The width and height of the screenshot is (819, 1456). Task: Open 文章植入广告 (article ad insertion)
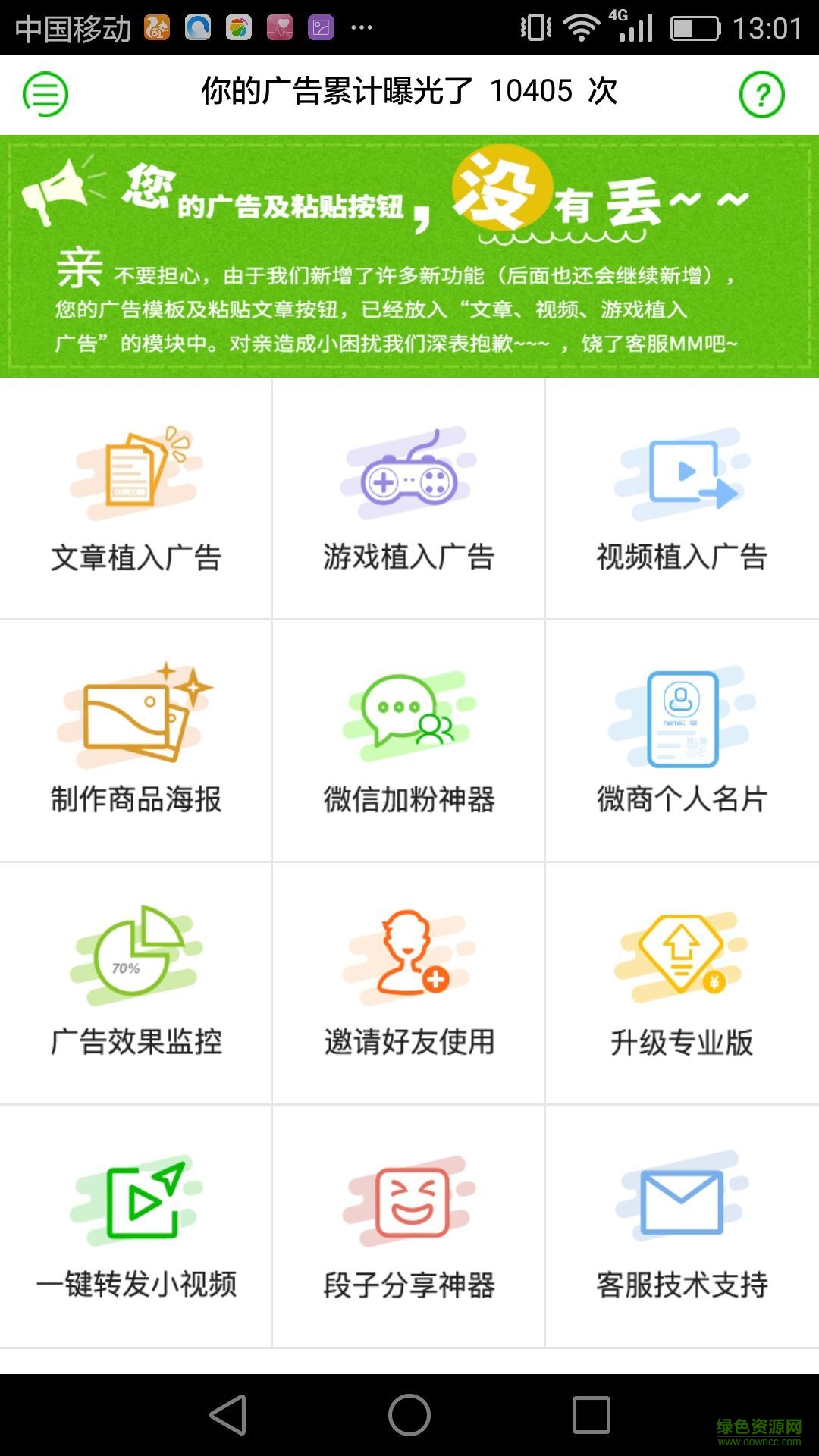(x=136, y=500)
